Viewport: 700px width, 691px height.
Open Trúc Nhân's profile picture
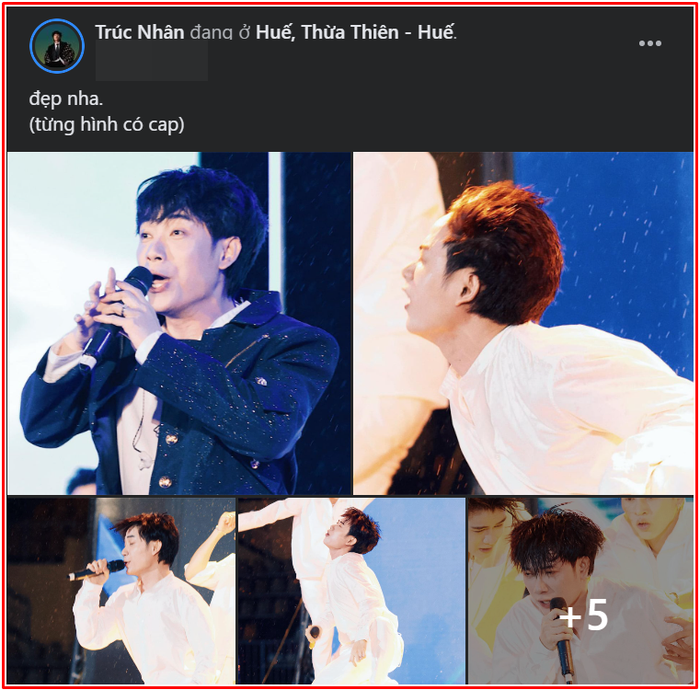[x=56, y=46]
